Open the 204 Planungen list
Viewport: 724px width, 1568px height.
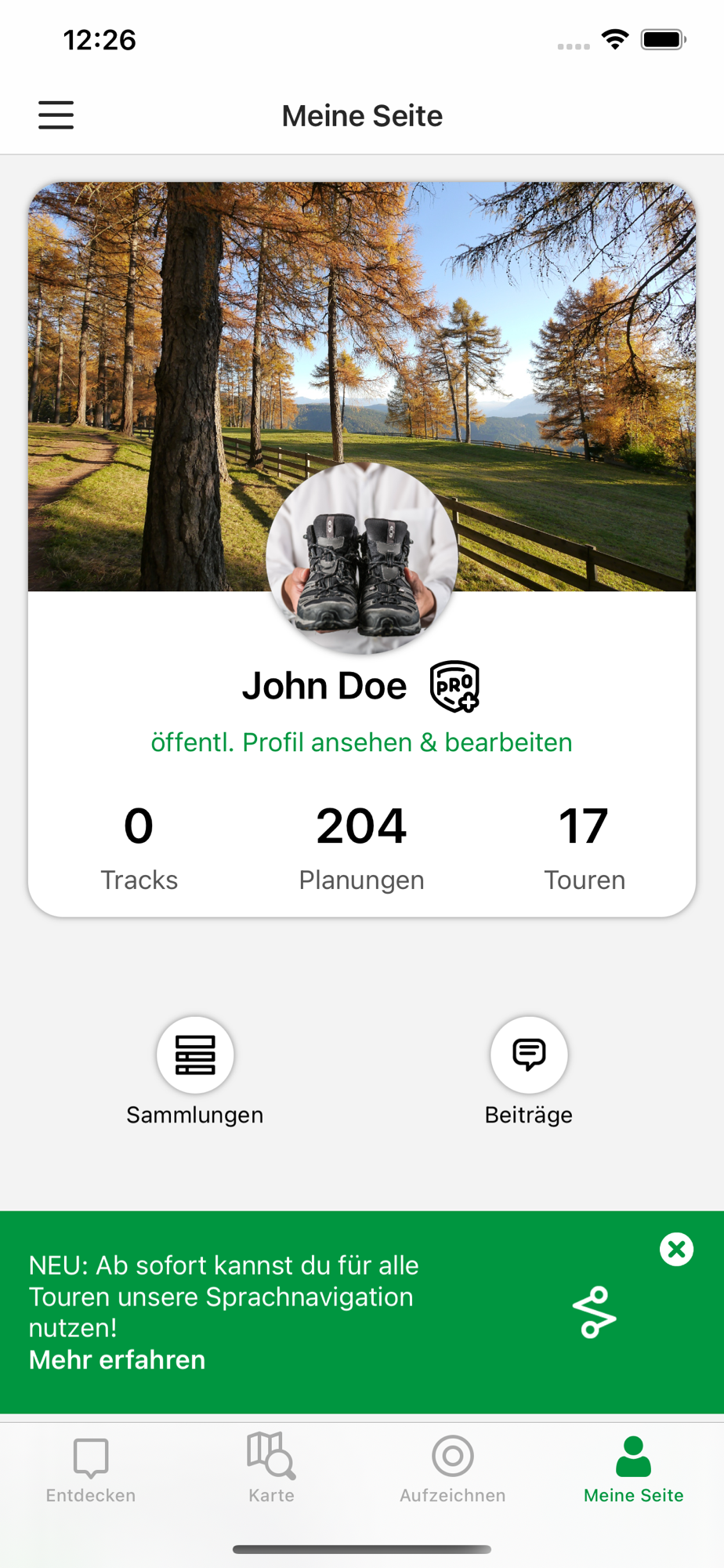tap(361, 847)
